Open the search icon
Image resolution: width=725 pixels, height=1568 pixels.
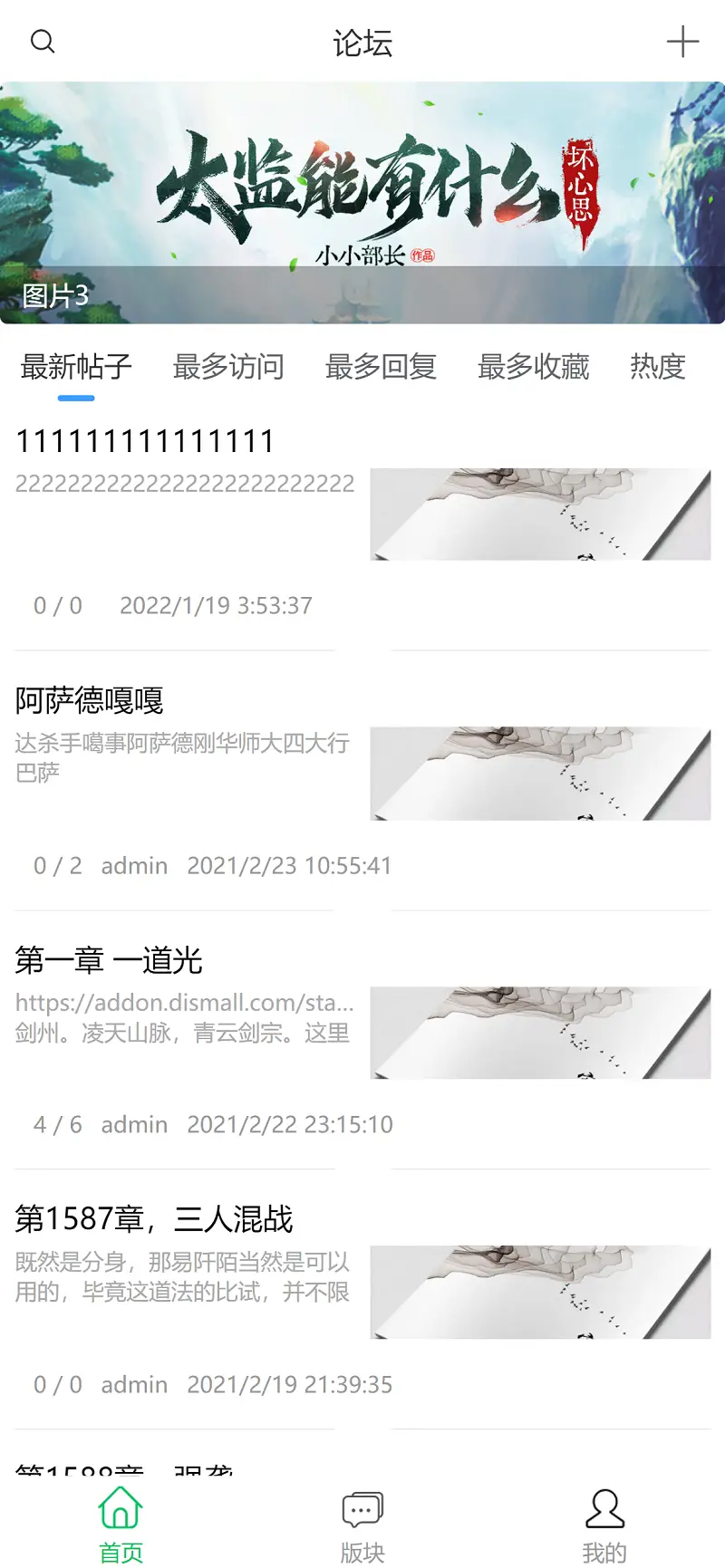(43, 42)
